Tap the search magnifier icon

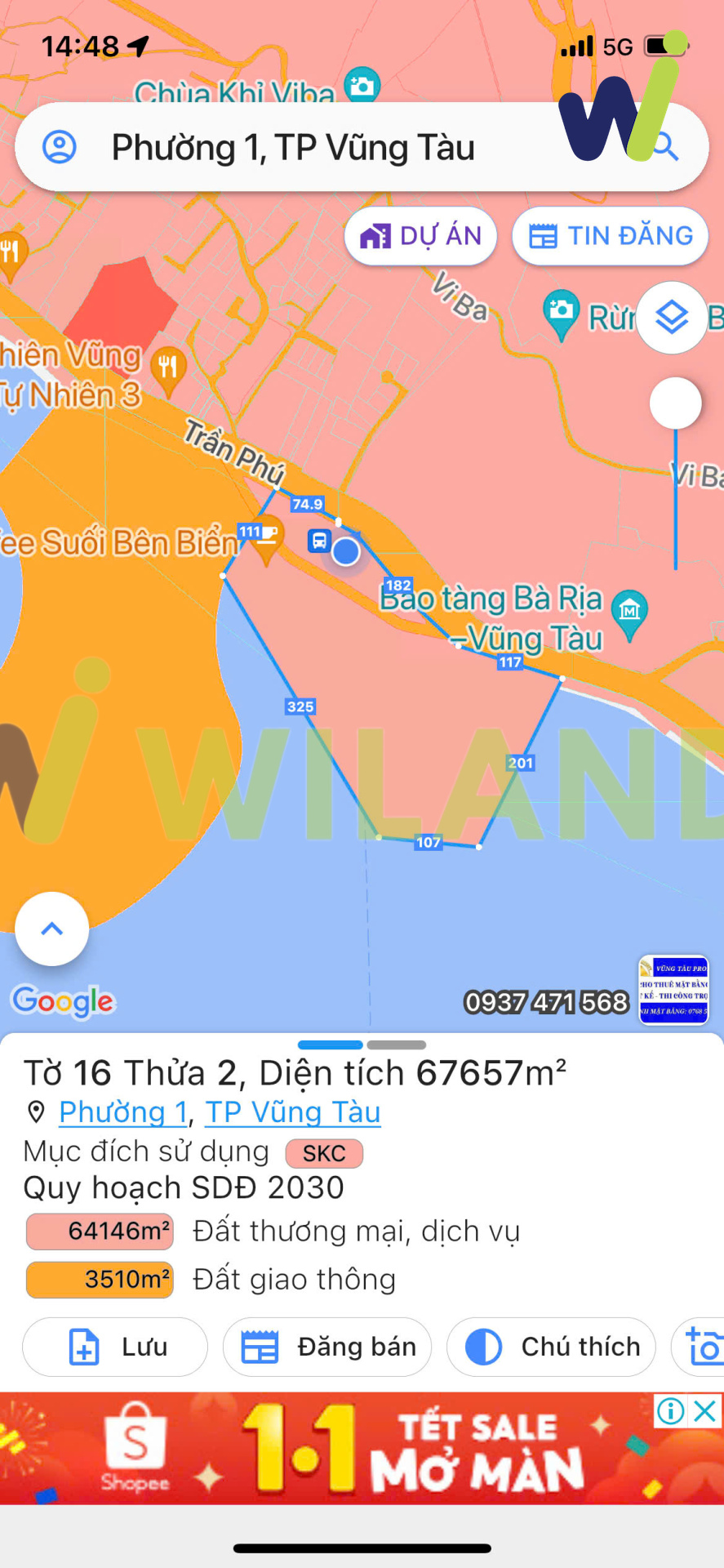pos(665,148)
